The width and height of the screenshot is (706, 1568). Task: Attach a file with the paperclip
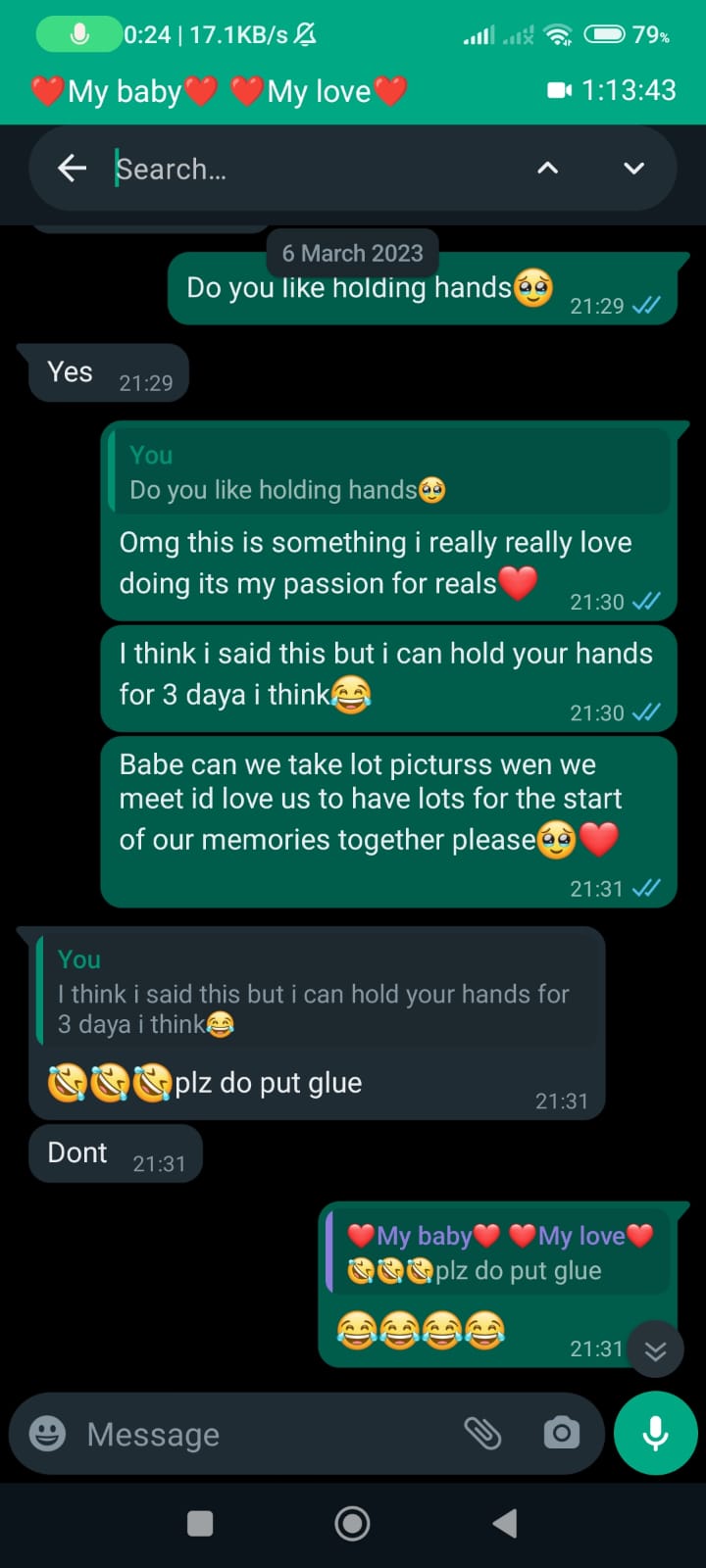(x=482, y=1434)
